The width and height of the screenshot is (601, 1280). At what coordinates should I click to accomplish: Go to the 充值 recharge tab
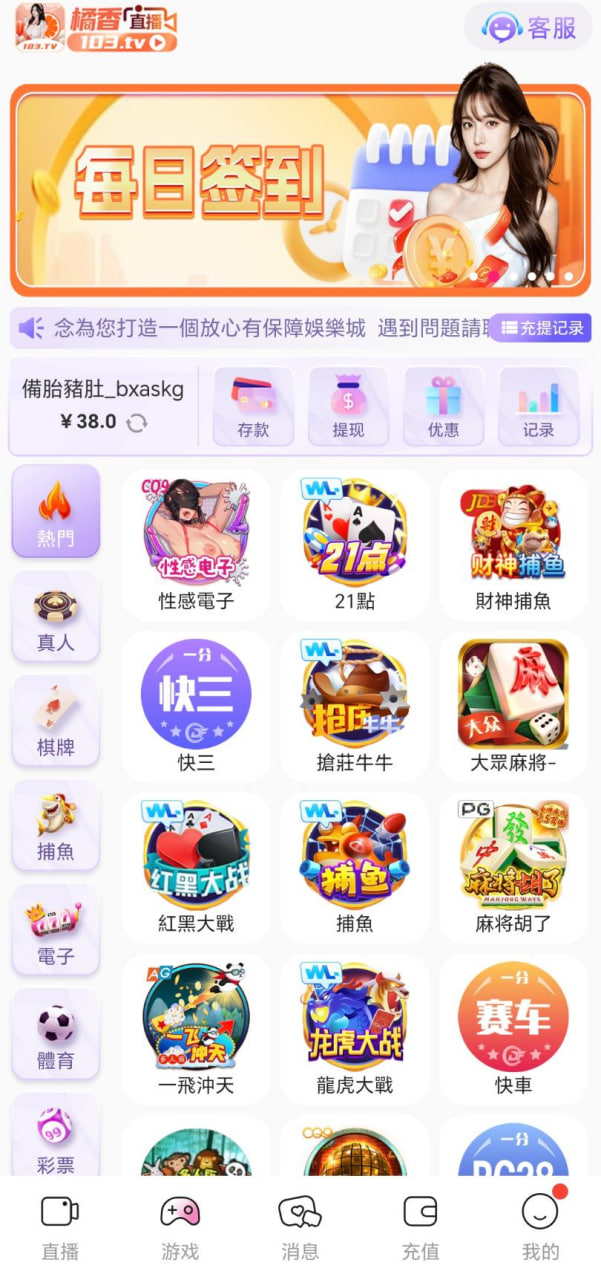point(420,1228)
